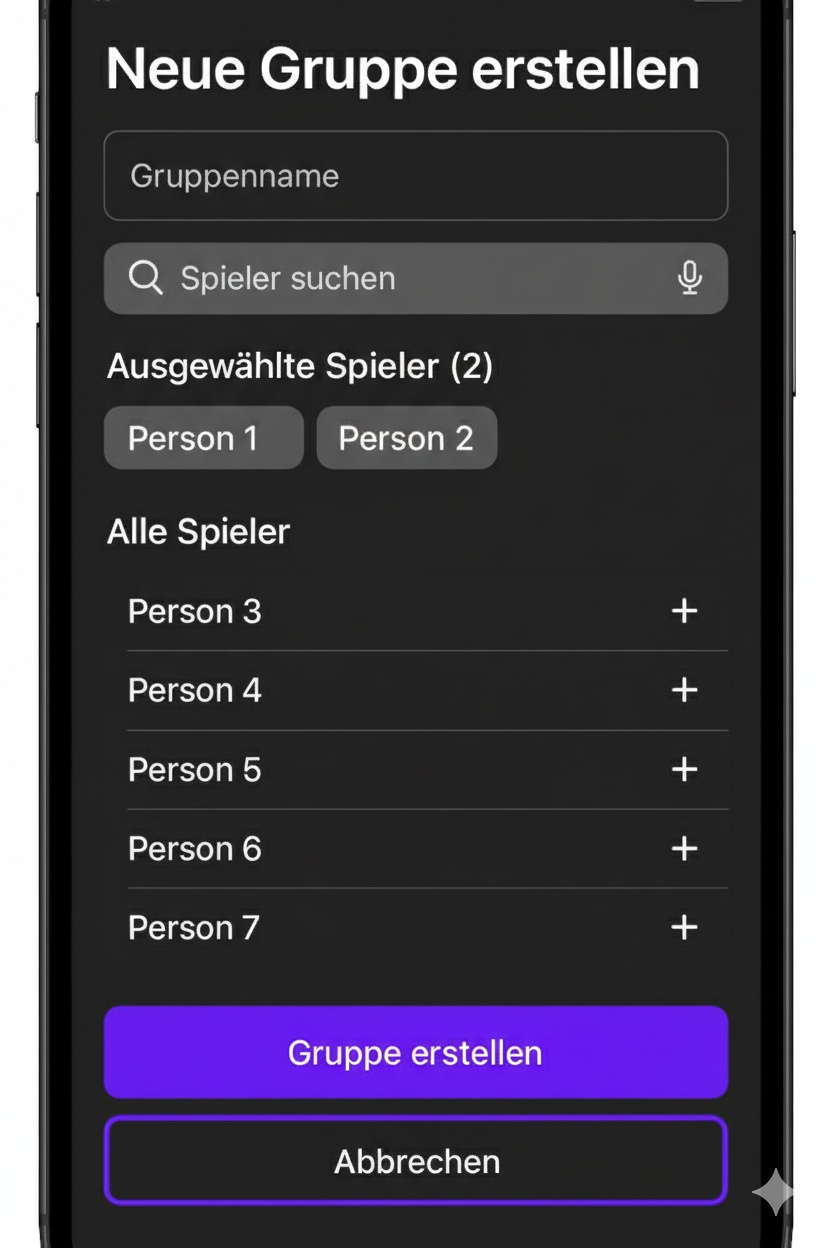This screenshot has height=1248, width=832.
Task: Cancel with the Abbrechen button
Action: [415, 1161]
